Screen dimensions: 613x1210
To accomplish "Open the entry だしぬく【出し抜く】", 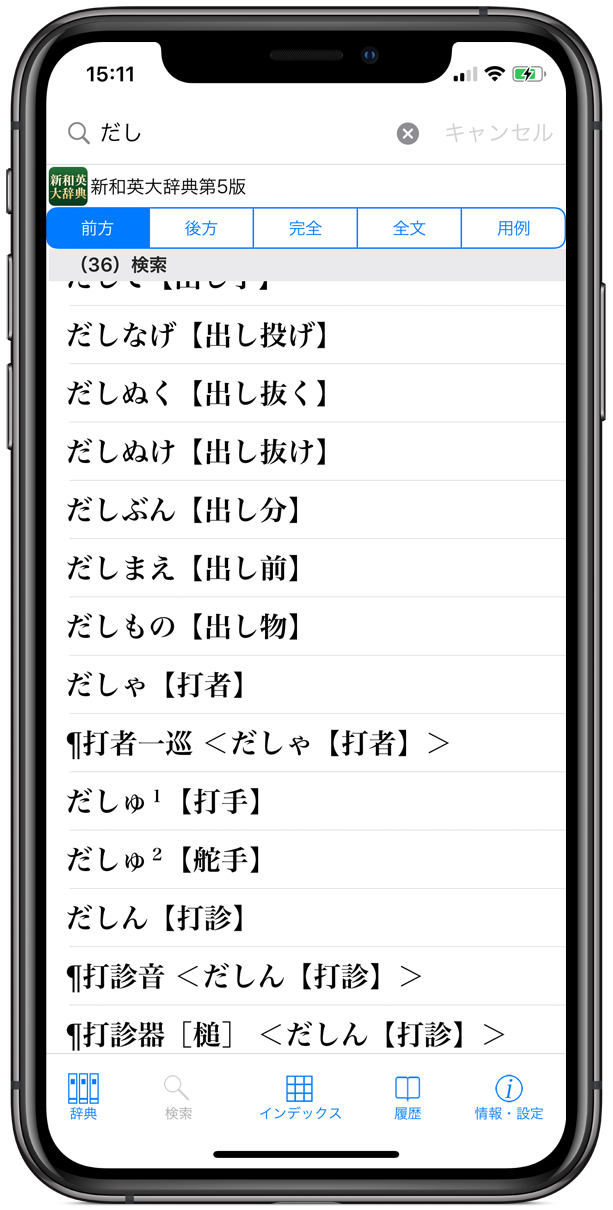I will pos(200,393).
